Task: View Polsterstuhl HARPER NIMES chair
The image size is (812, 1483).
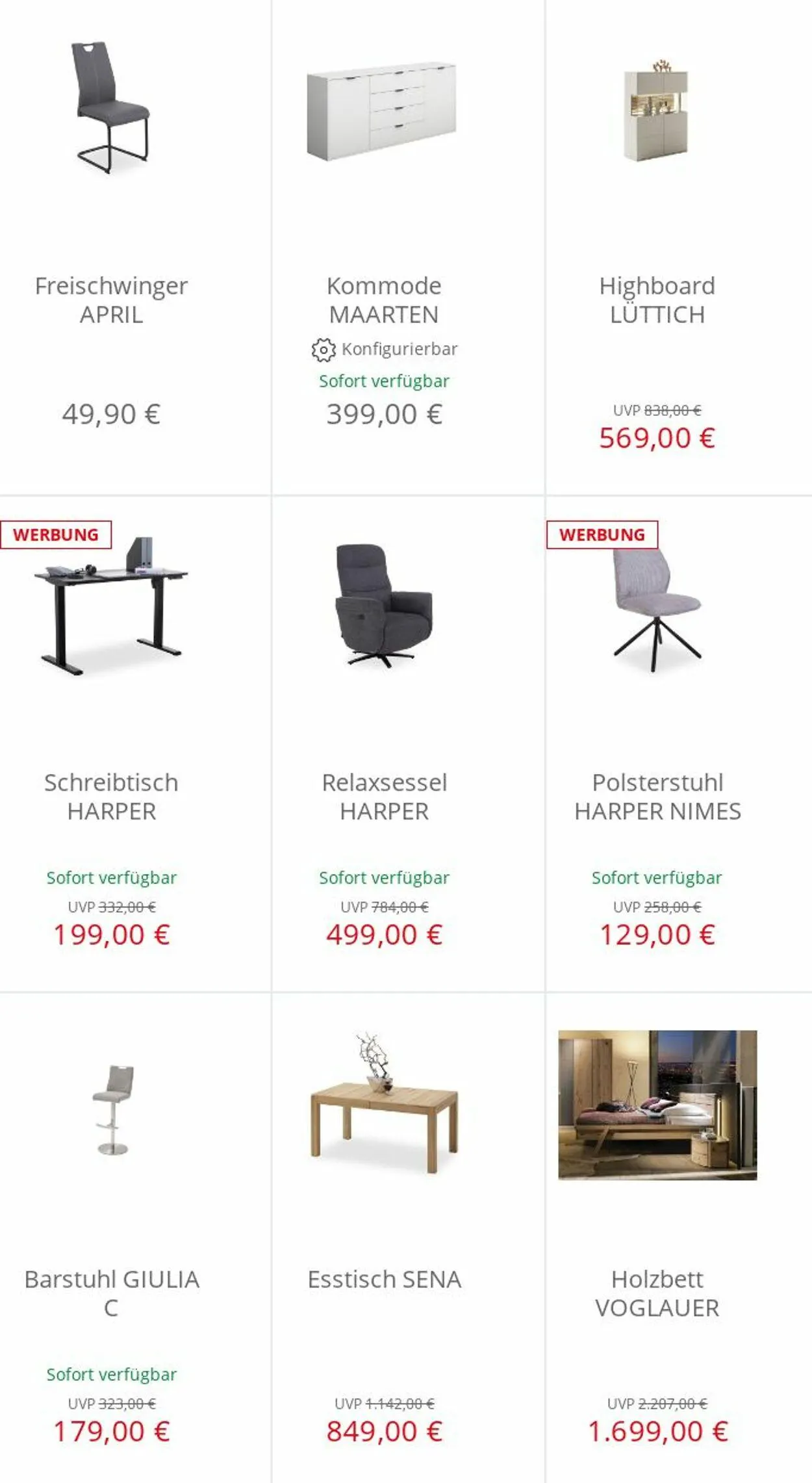Action: click(679, 743)
